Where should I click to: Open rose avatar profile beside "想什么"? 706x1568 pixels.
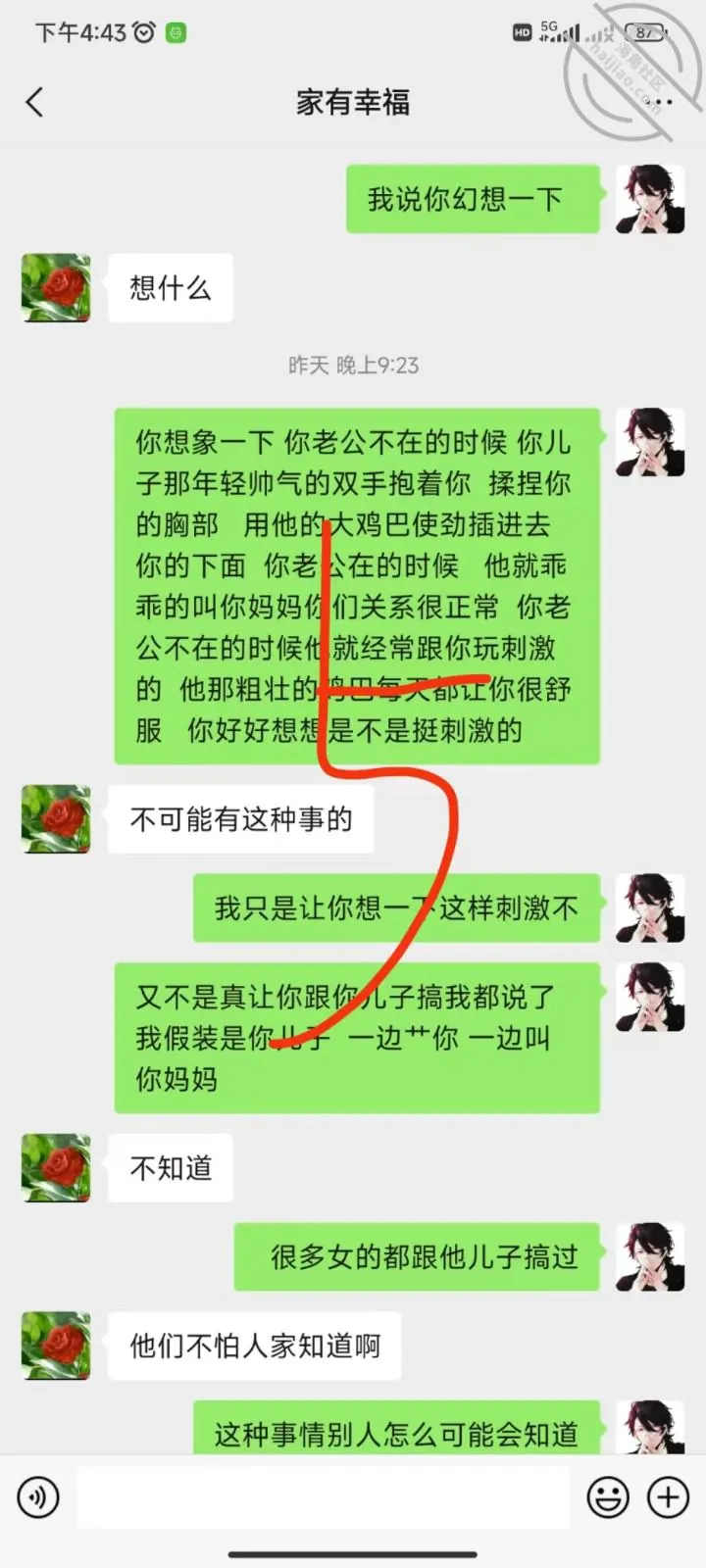coord(56,288)
